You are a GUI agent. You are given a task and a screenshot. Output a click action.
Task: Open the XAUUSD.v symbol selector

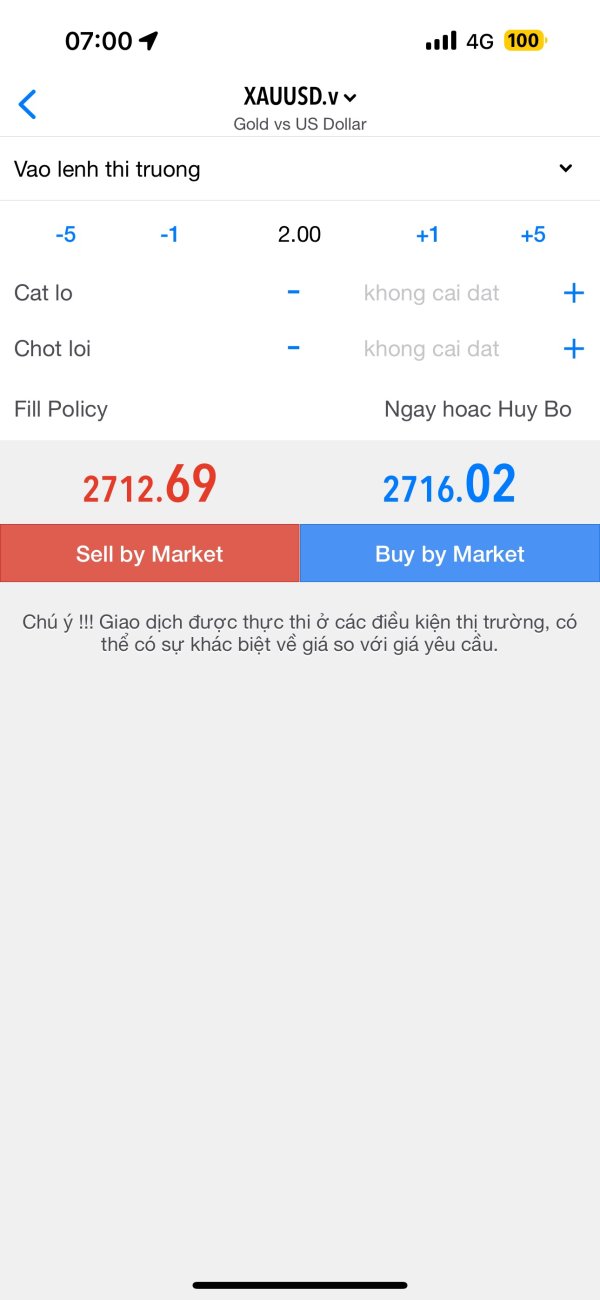coord(300,97)
